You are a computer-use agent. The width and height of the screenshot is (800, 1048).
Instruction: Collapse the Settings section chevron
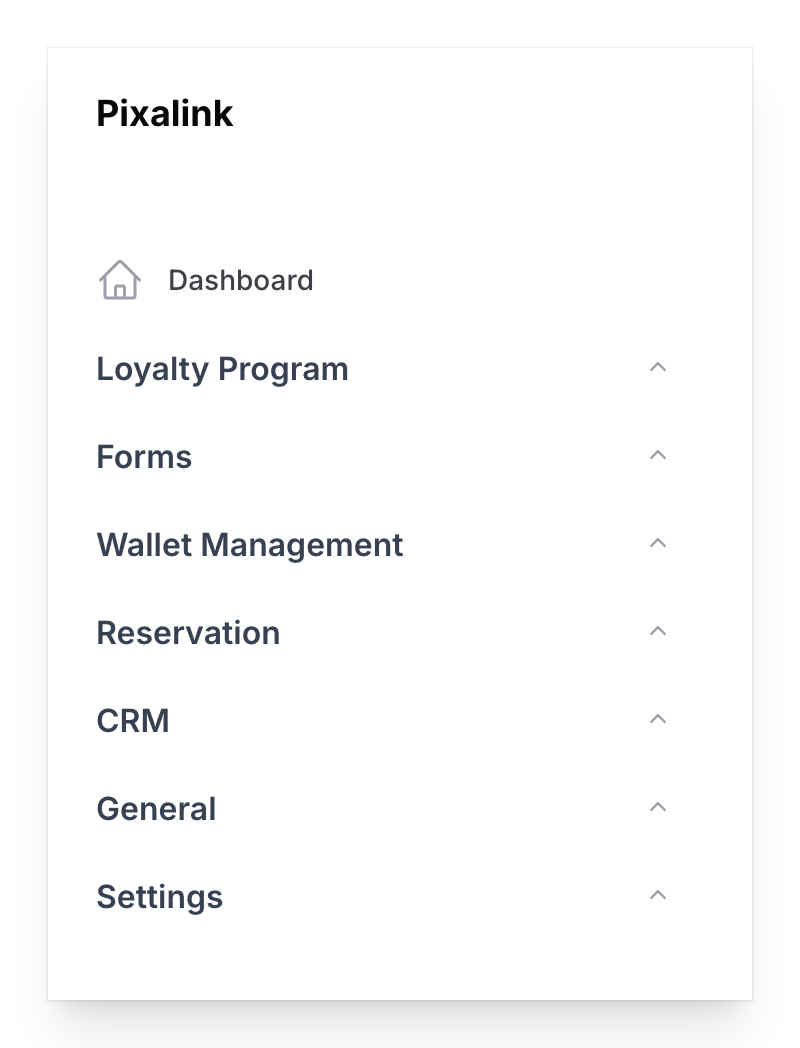point(658,895)
